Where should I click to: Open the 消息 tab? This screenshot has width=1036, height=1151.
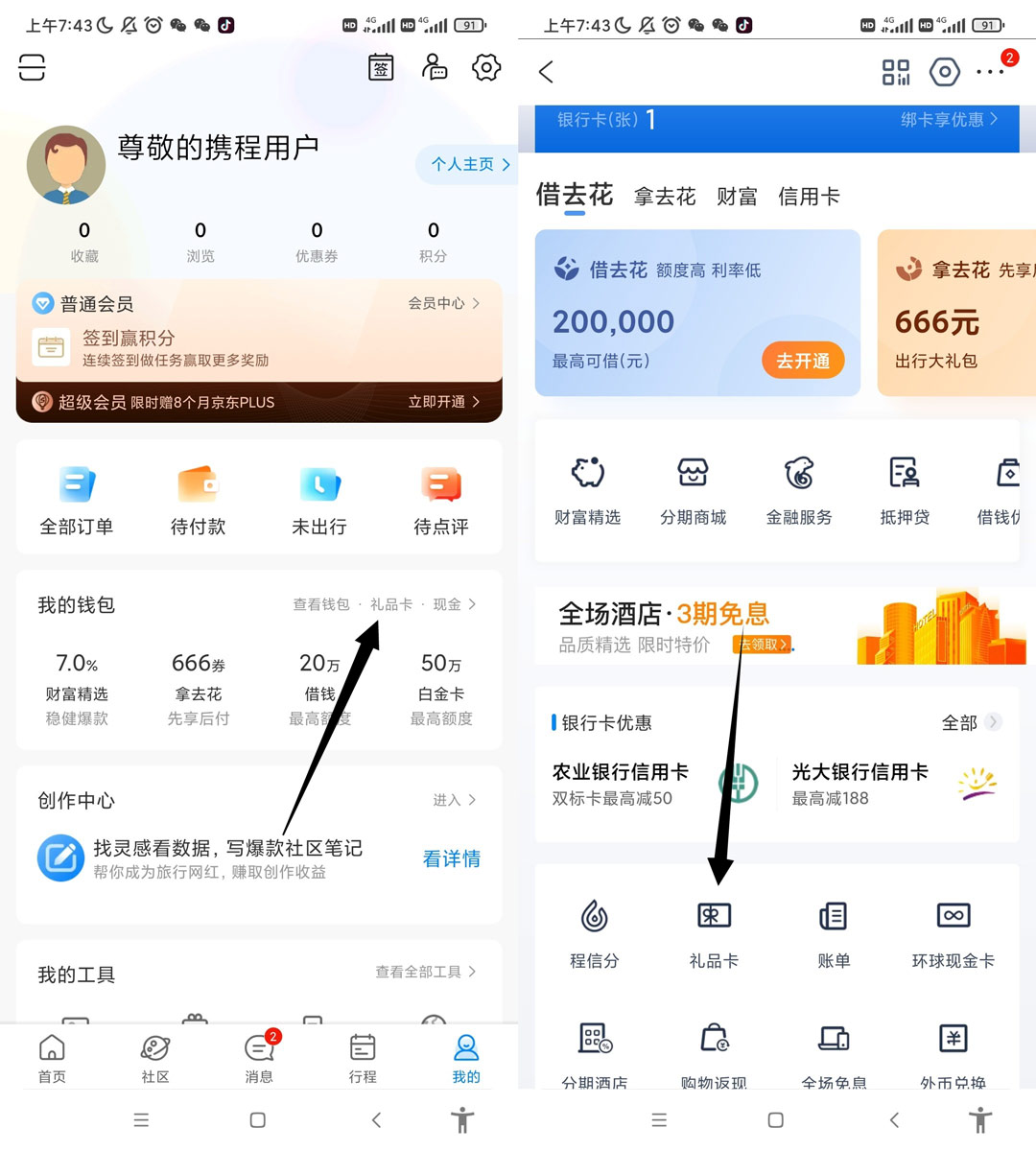pos(259,1058)
